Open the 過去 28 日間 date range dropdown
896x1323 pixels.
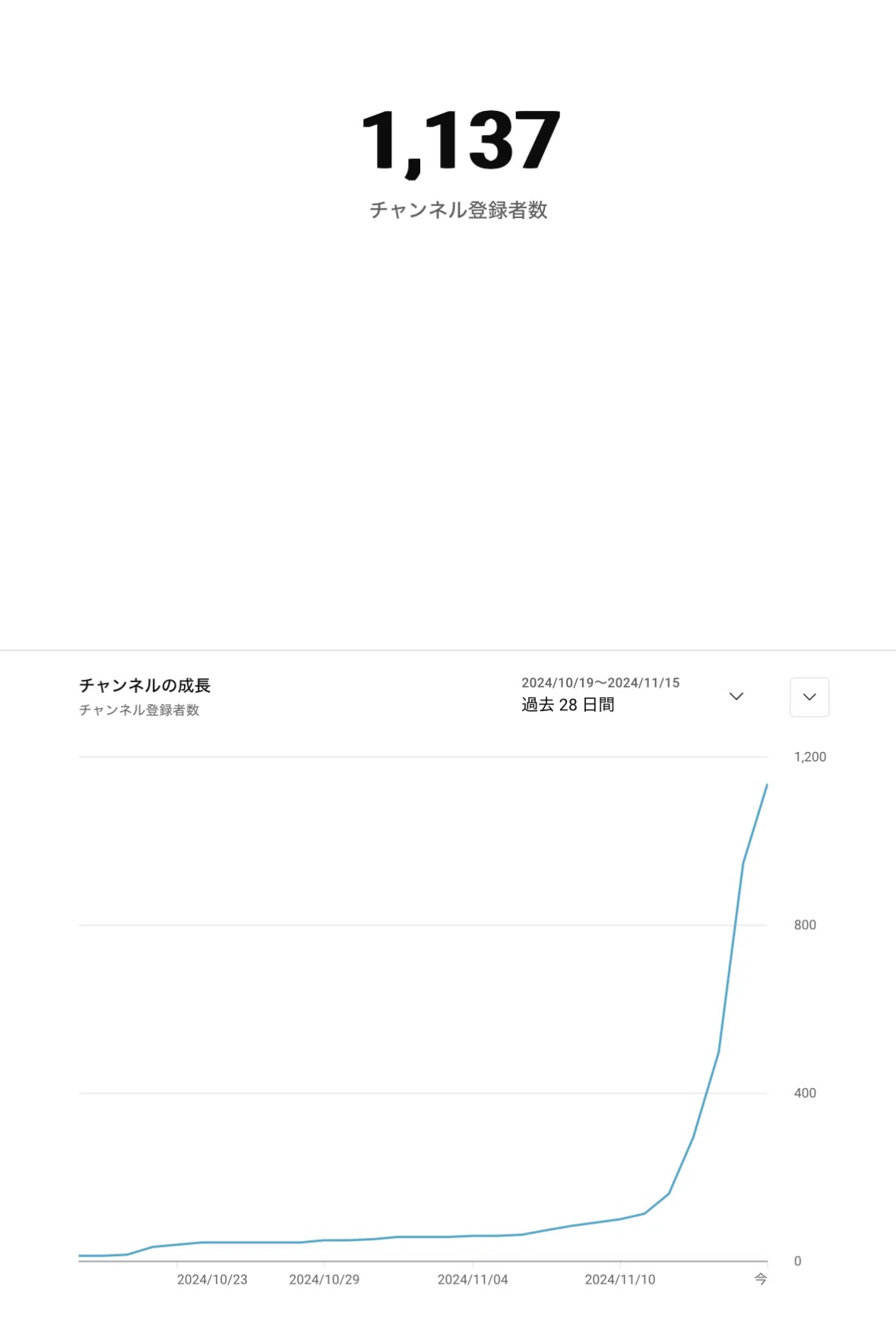pos(632,695)
